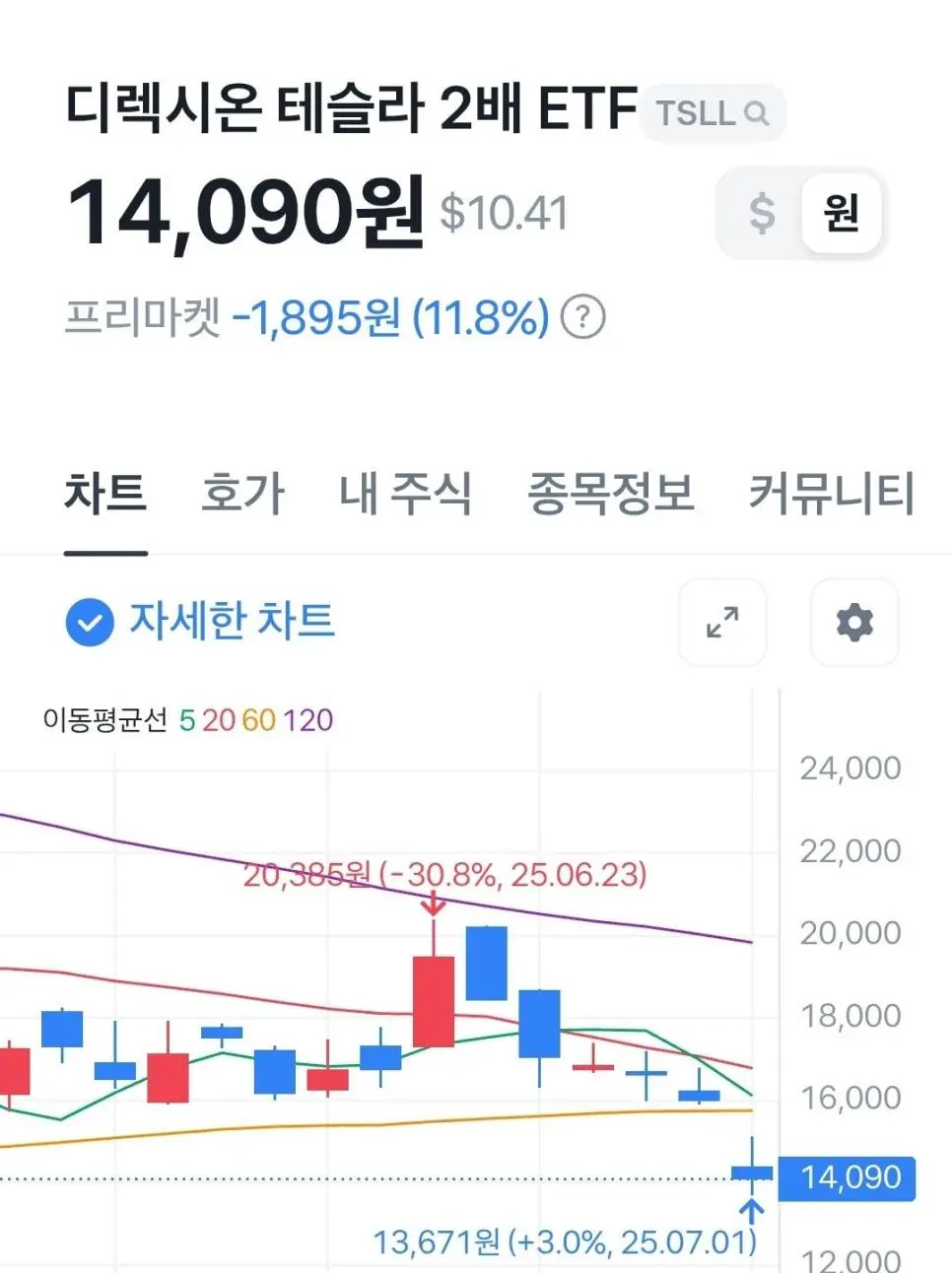Screen dimensions: 952x1273
Task: Toggle the 자세한 차트 checkbox
Action: pyautogui.click(x=90, y=623)
